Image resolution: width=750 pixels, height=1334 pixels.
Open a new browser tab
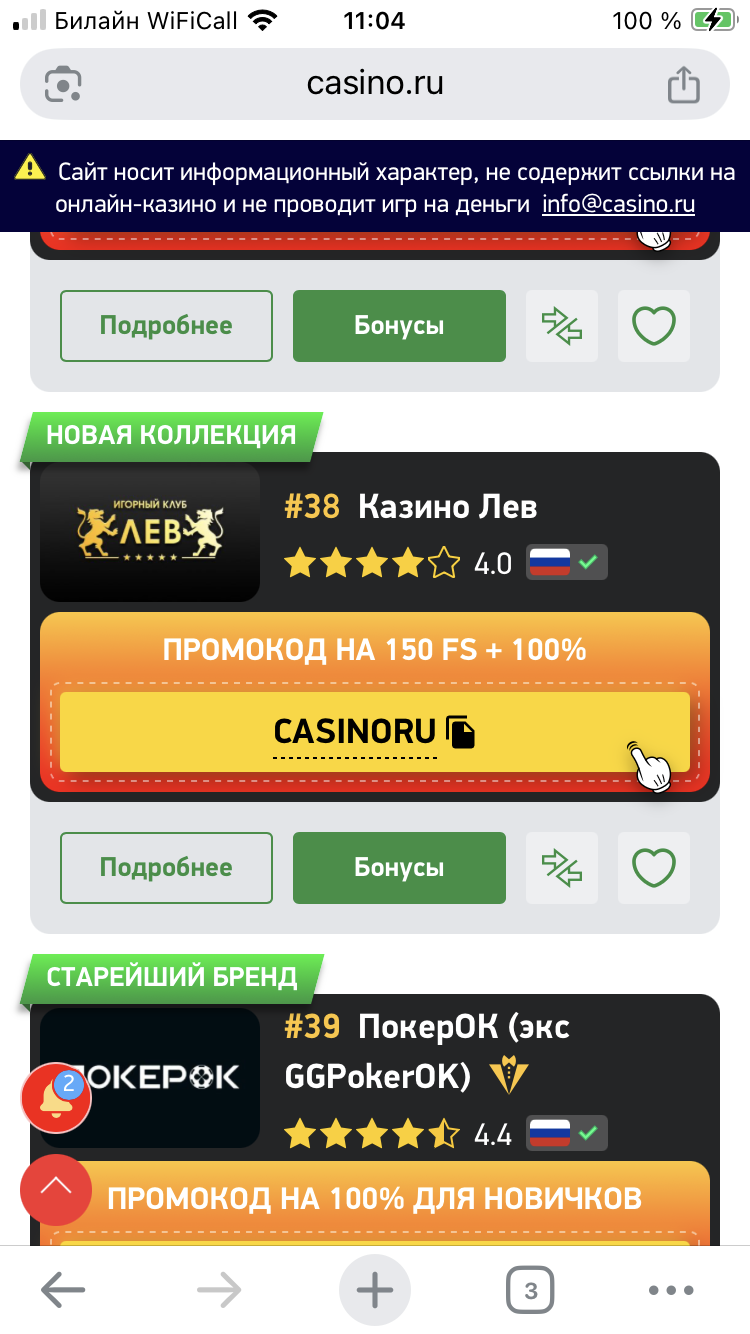375,1290
